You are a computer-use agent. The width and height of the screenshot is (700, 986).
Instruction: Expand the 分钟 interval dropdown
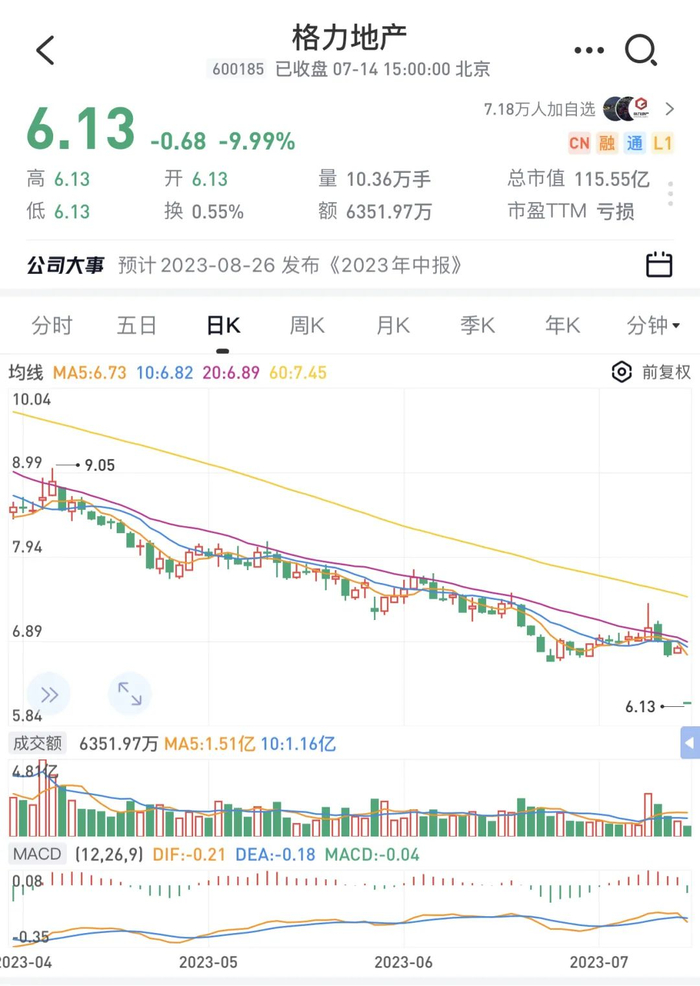[652, 325]
